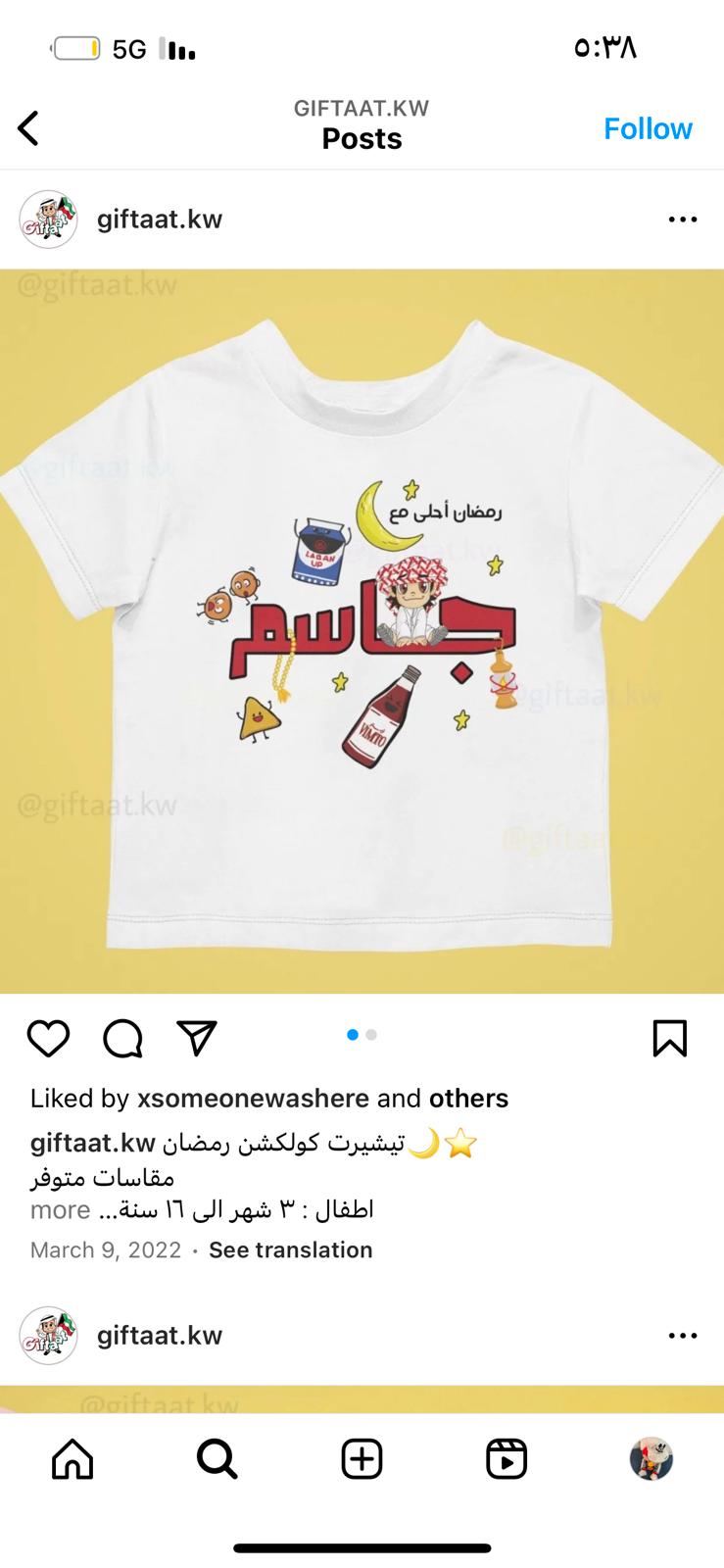Create a new post
The height and width of the screenshot is (1568, 724).
click(362, 1459)
